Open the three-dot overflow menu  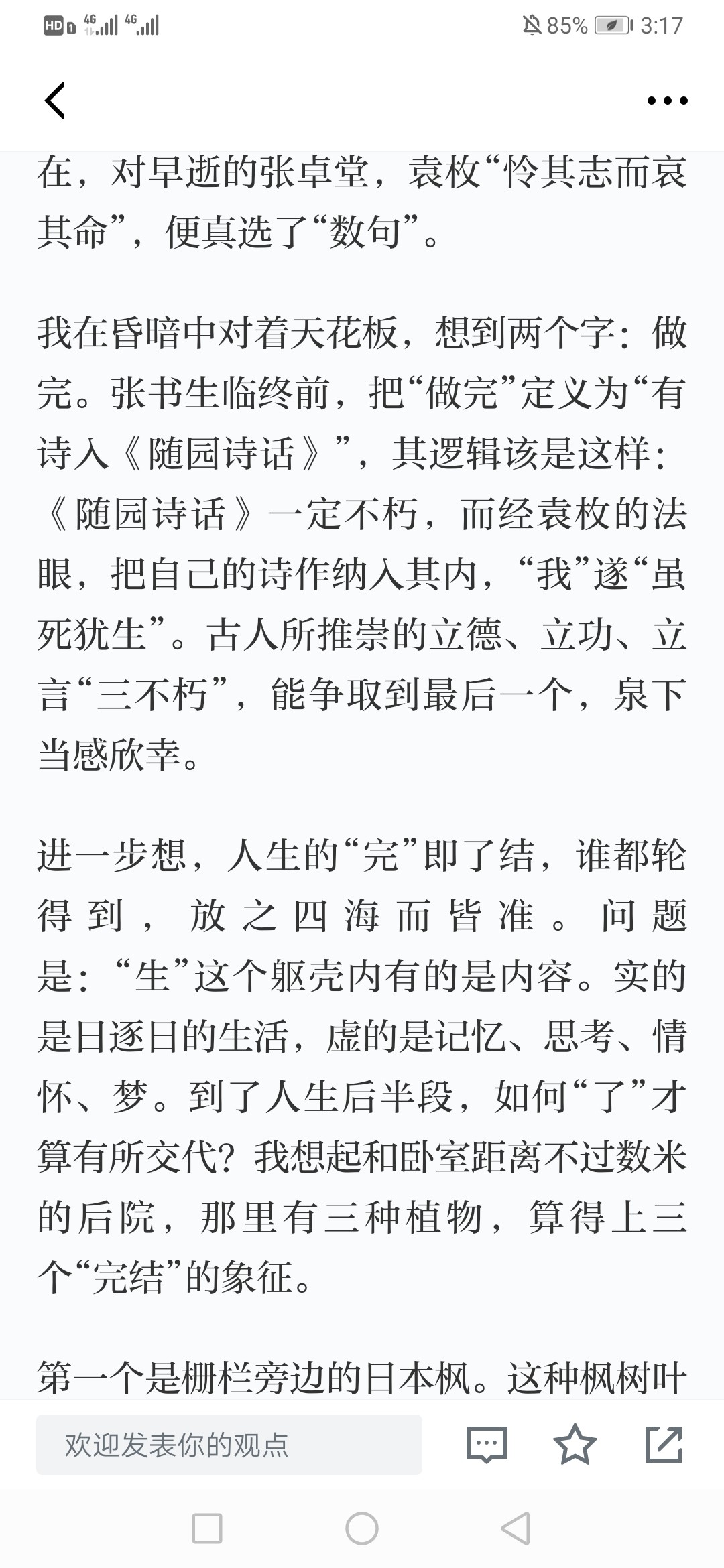[667, 101]
